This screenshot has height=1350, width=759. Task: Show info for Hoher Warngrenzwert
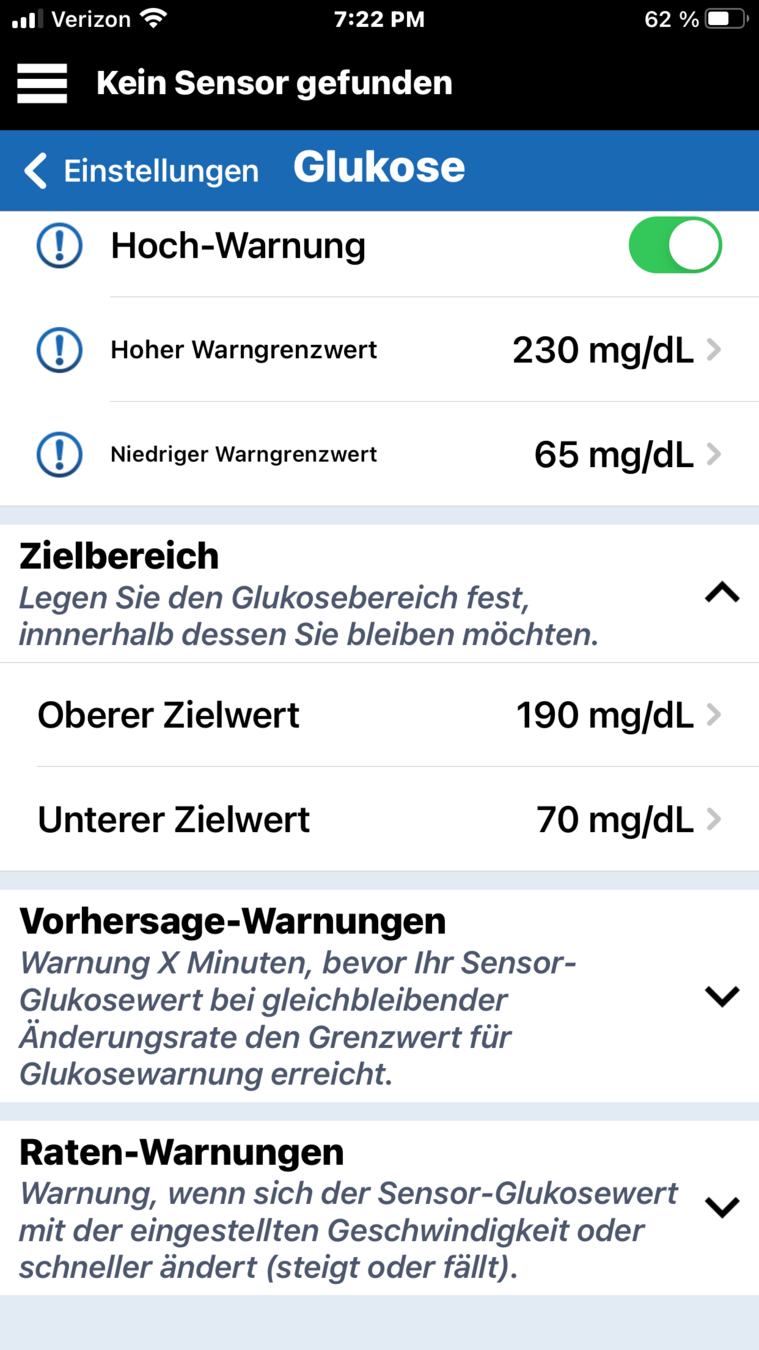point(59,350)
